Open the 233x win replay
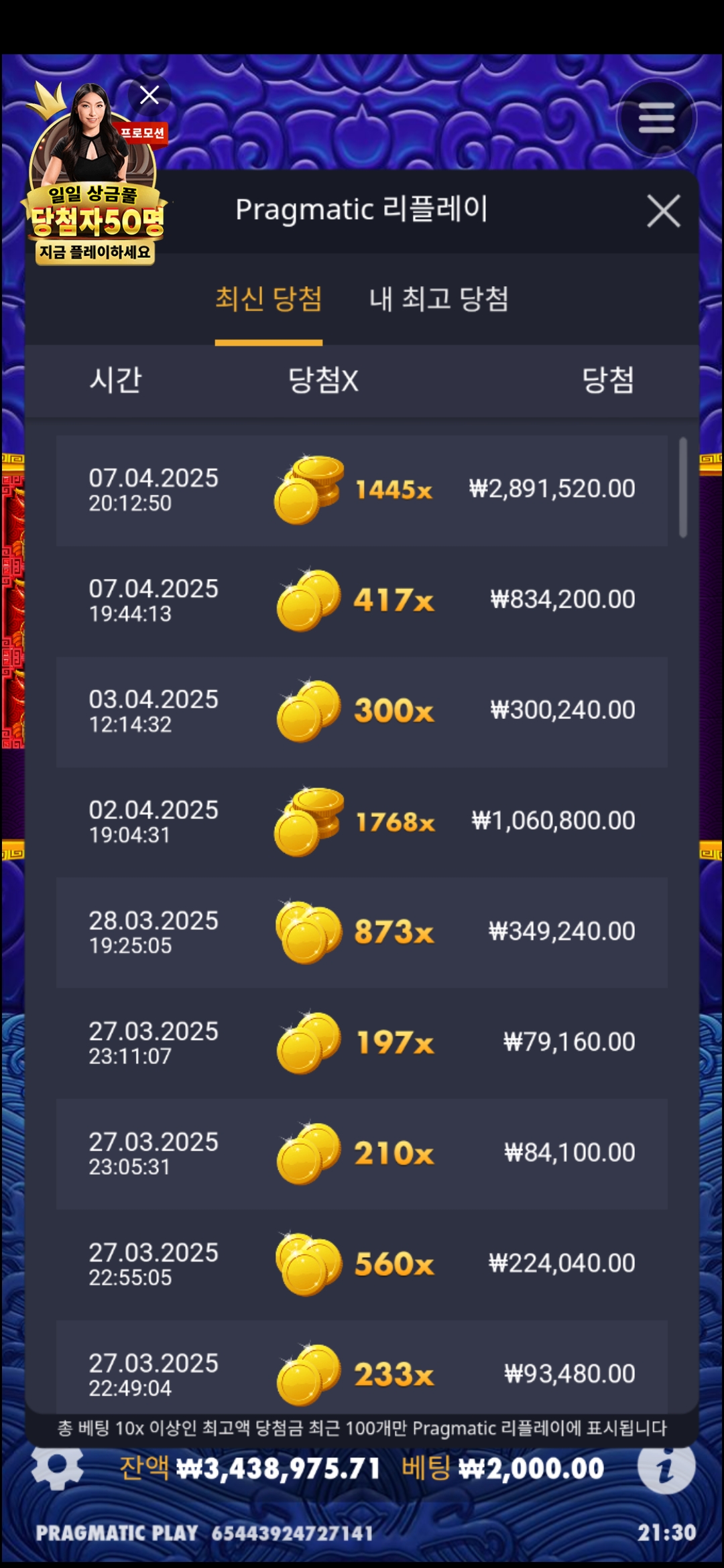 click(361, 1370)
